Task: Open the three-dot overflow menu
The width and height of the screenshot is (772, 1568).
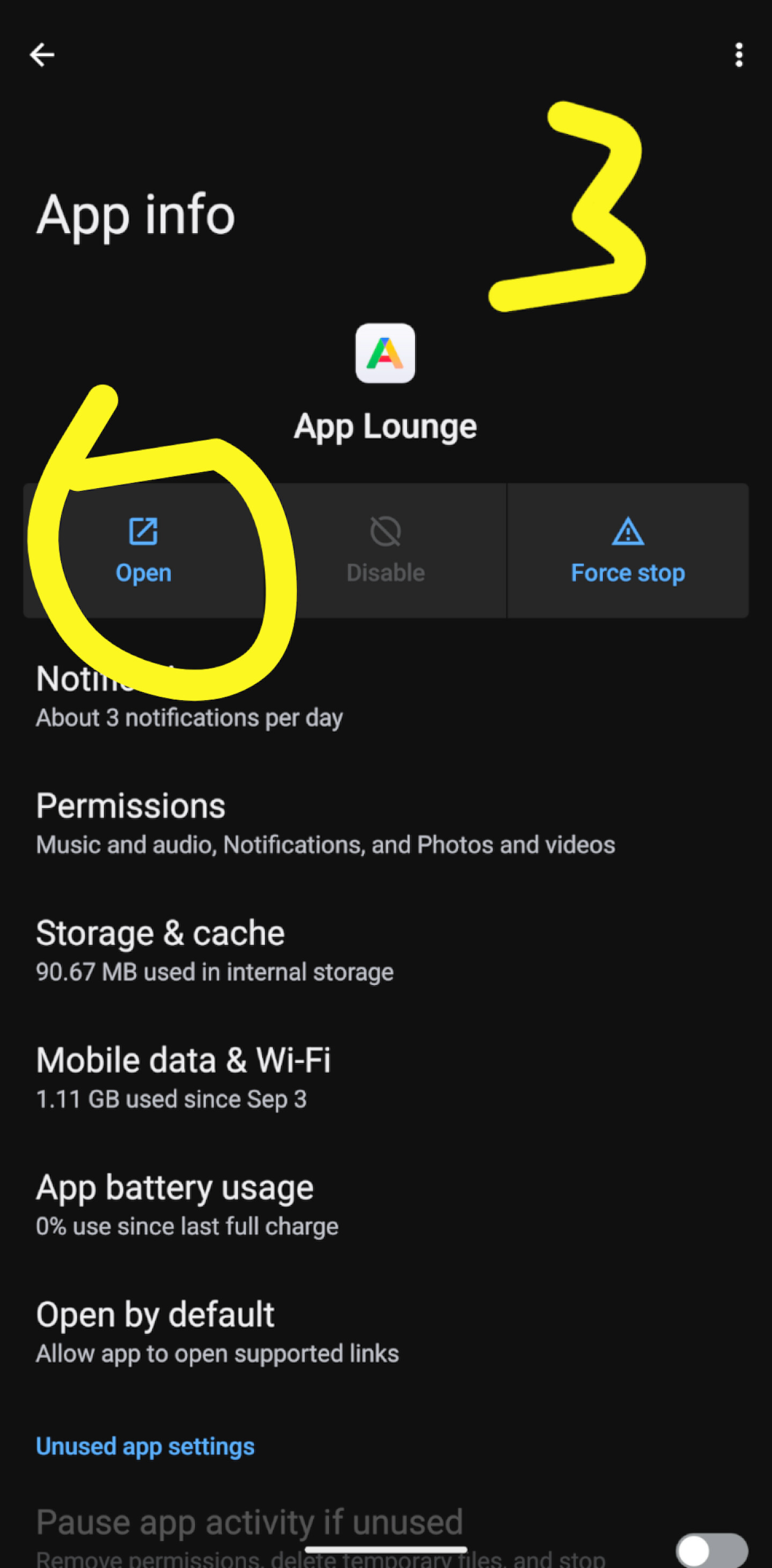Action: (x=739, y=55)
